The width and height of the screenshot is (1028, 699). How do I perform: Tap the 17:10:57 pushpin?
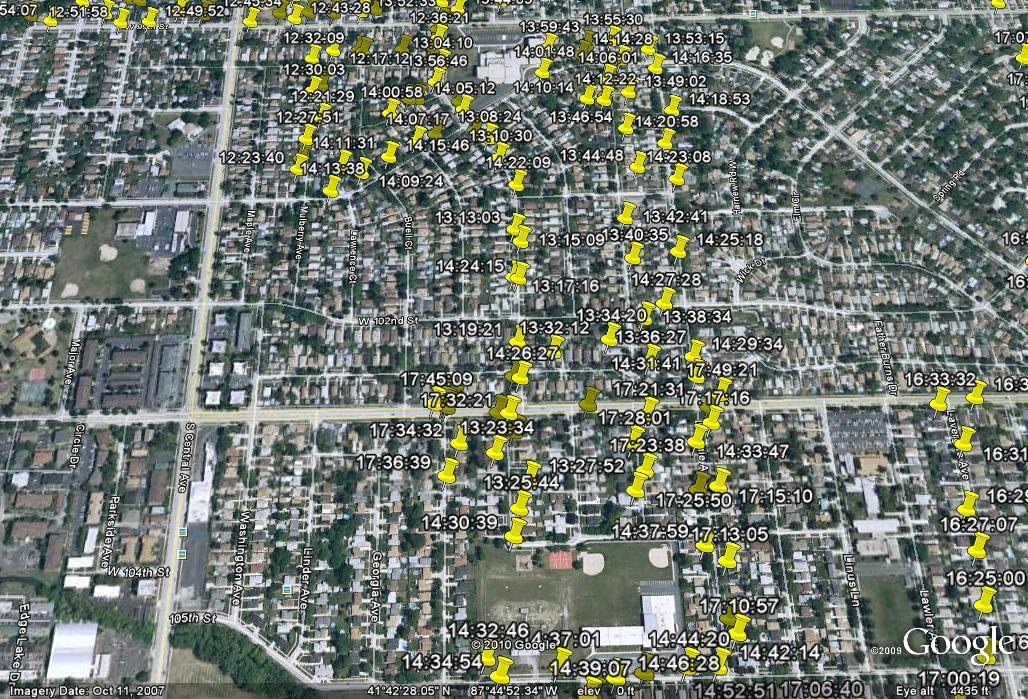click(x=739, y=627)
